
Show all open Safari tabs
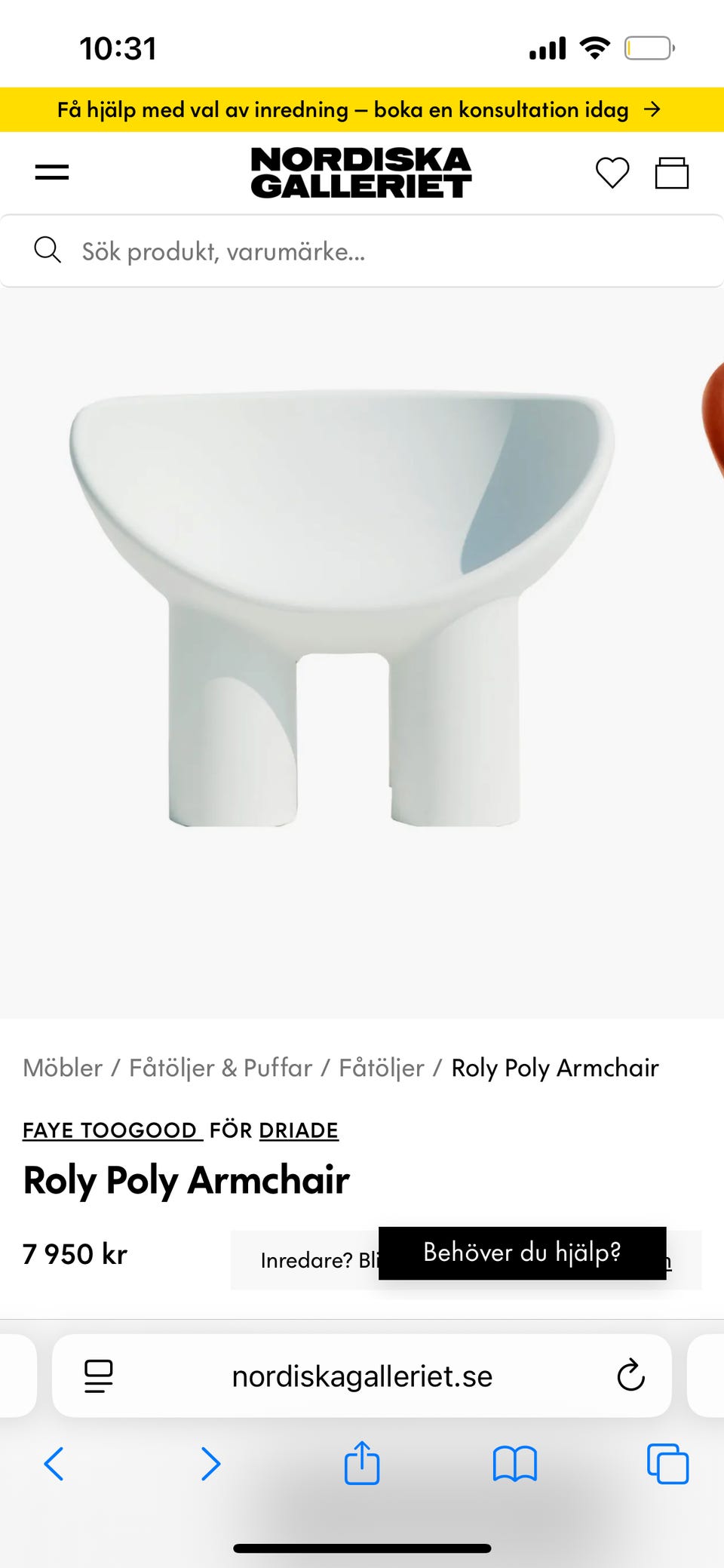[x=667, y=1464]
